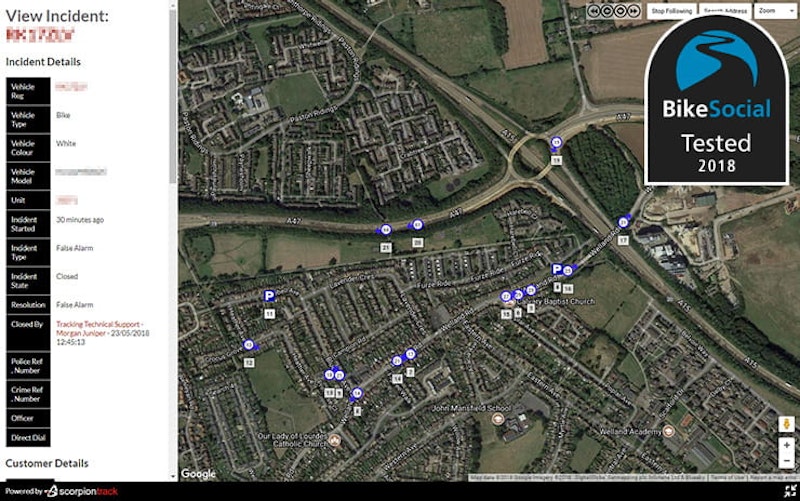Screen dimensions: 800x501
Task: Exit full screen view
Action: coord(790,492)
